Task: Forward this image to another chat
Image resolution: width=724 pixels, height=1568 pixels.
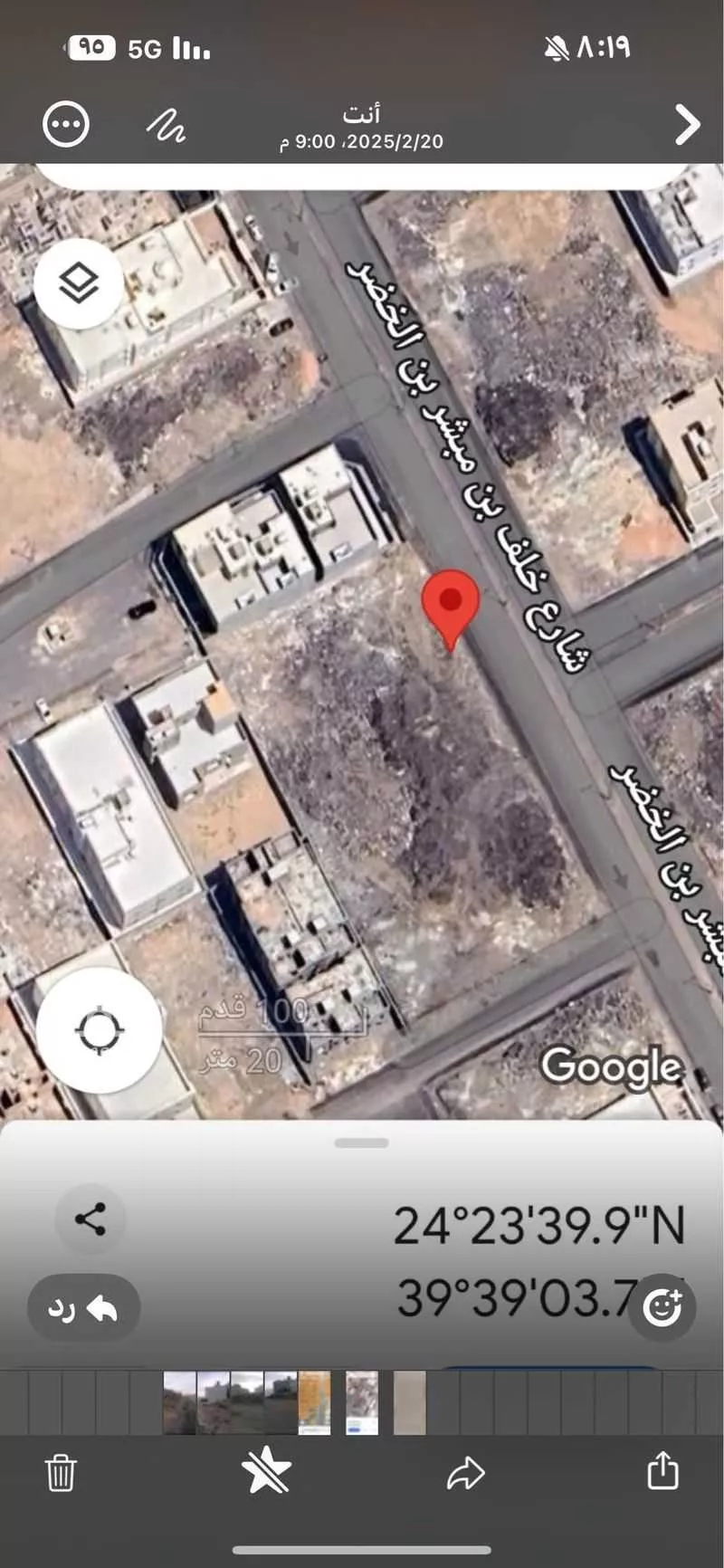Action: [466, 1473]
